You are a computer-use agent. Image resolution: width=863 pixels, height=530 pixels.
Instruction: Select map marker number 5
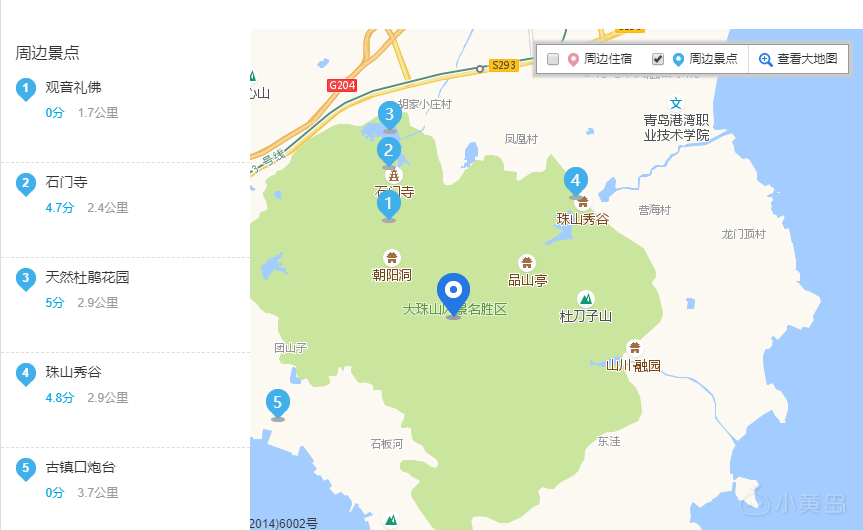click(278, 403)
